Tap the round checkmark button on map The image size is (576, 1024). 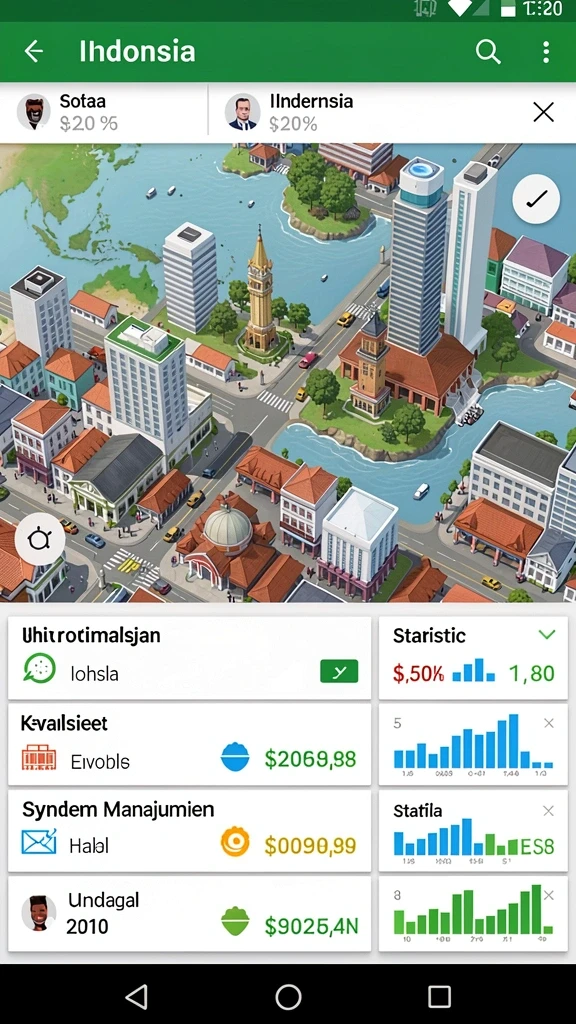click(536, 200)
